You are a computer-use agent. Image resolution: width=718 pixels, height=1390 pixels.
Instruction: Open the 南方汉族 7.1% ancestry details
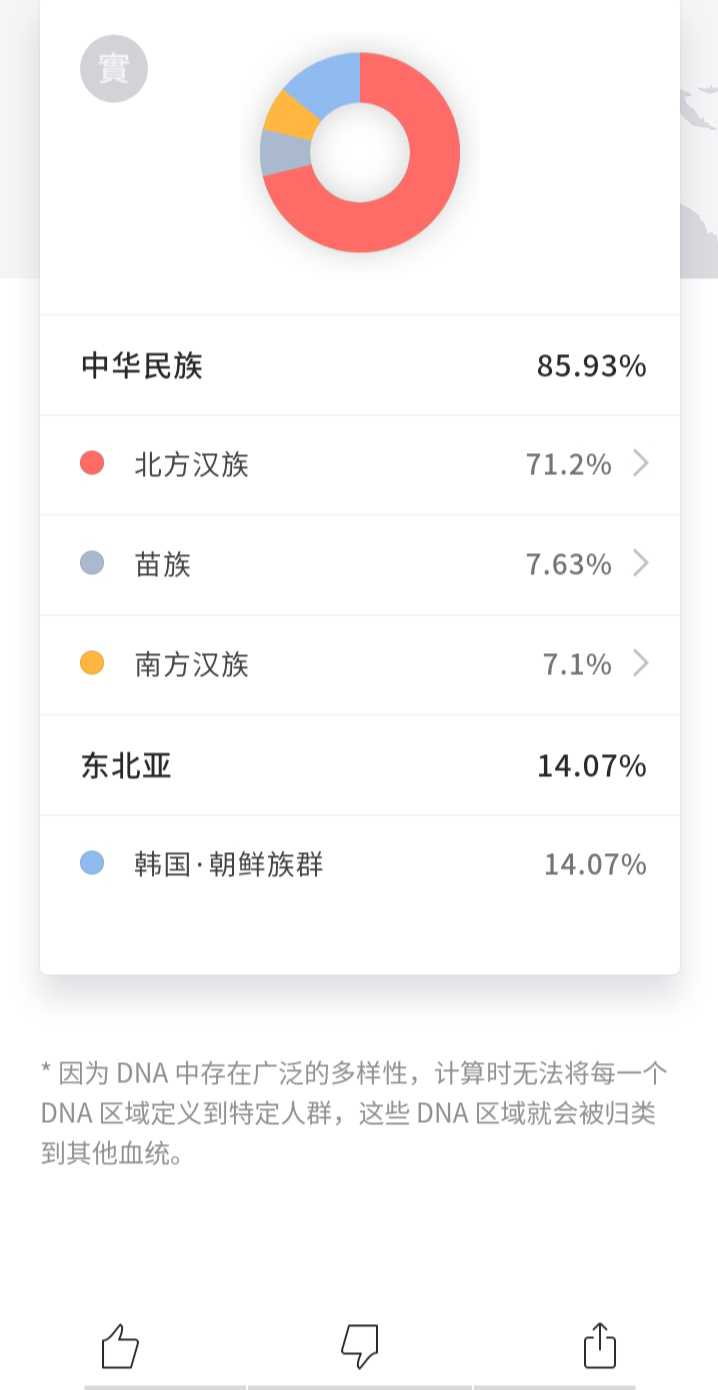[360, 665]
